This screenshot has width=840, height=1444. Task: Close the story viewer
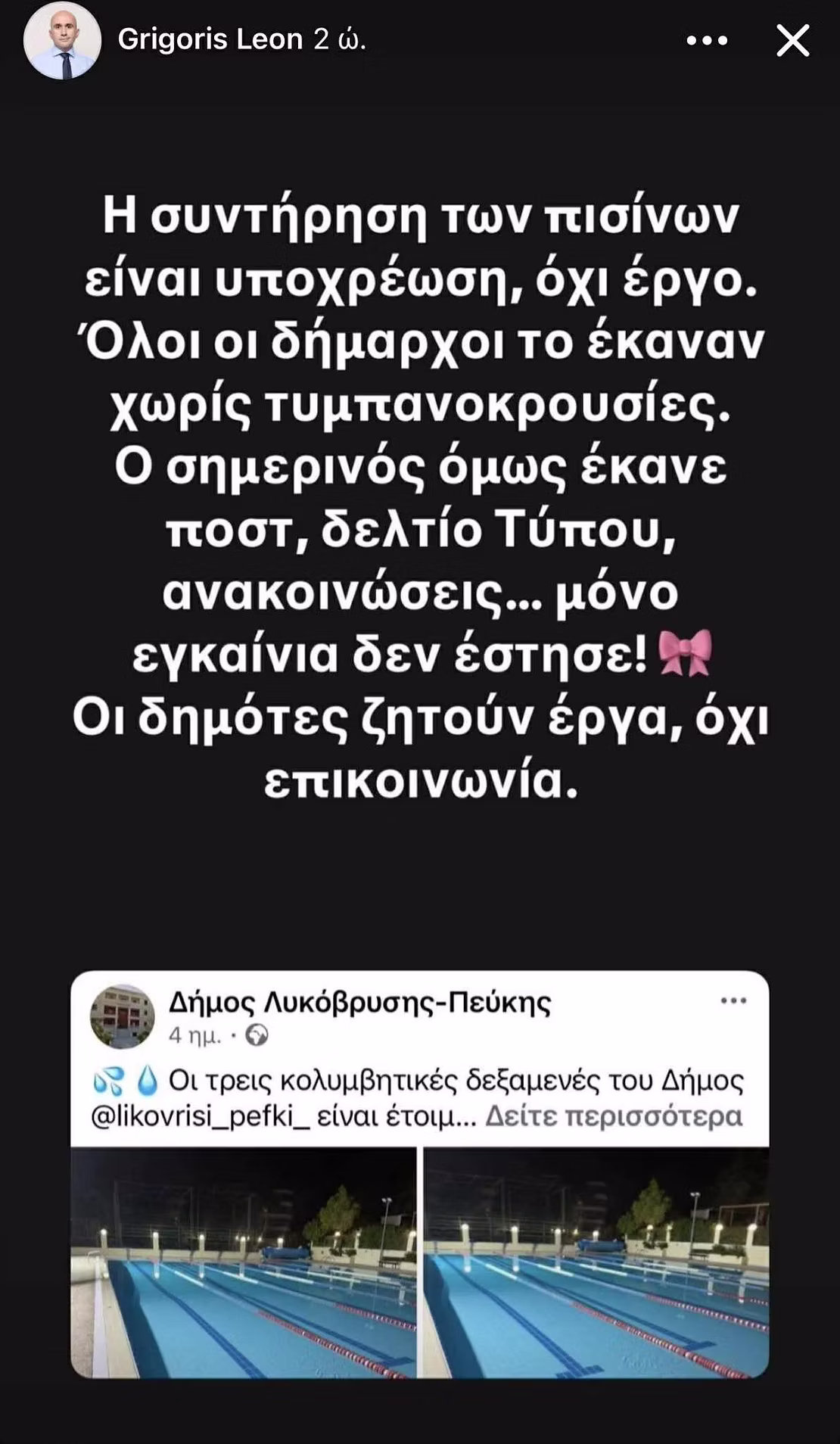point(792,40)
